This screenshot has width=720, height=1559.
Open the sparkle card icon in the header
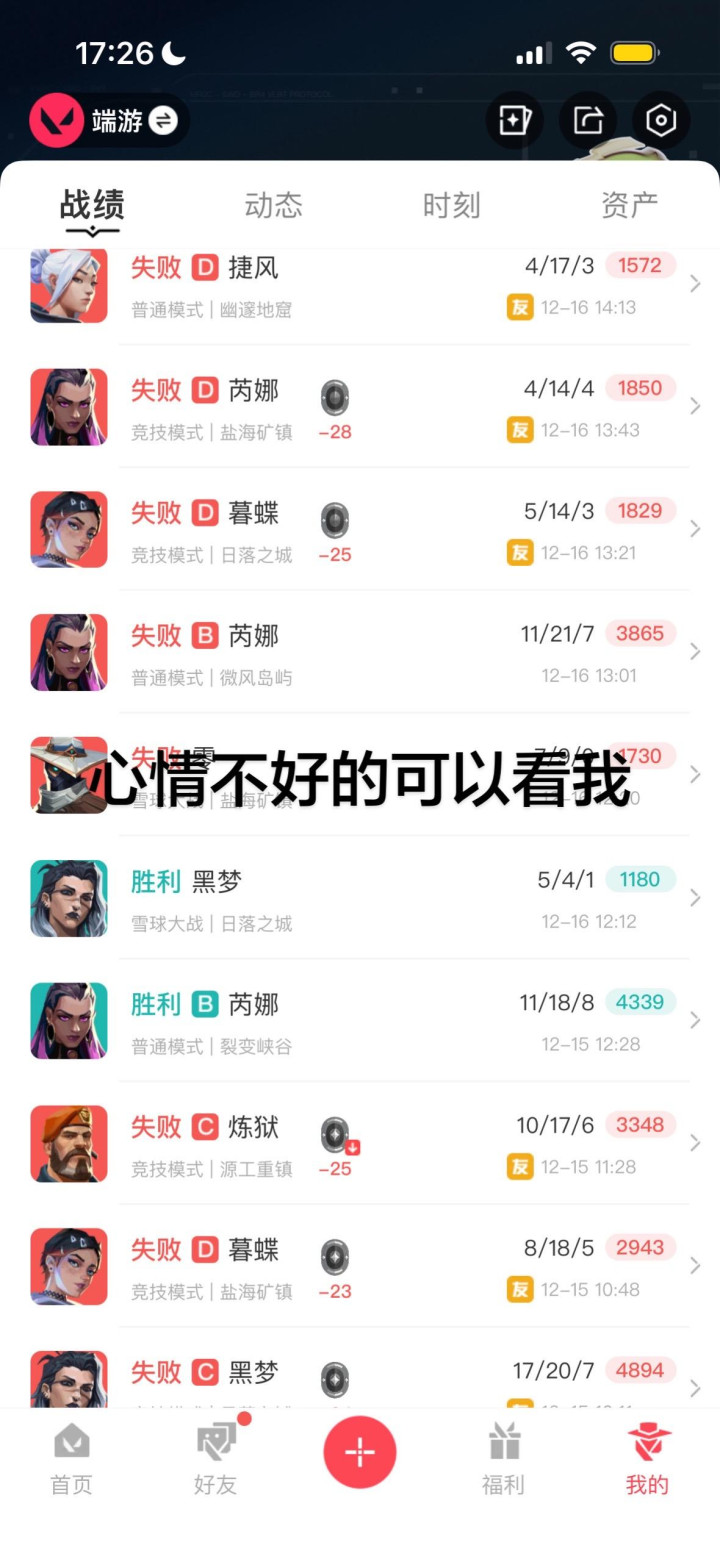pyautogui.click(x=514, y=121)
